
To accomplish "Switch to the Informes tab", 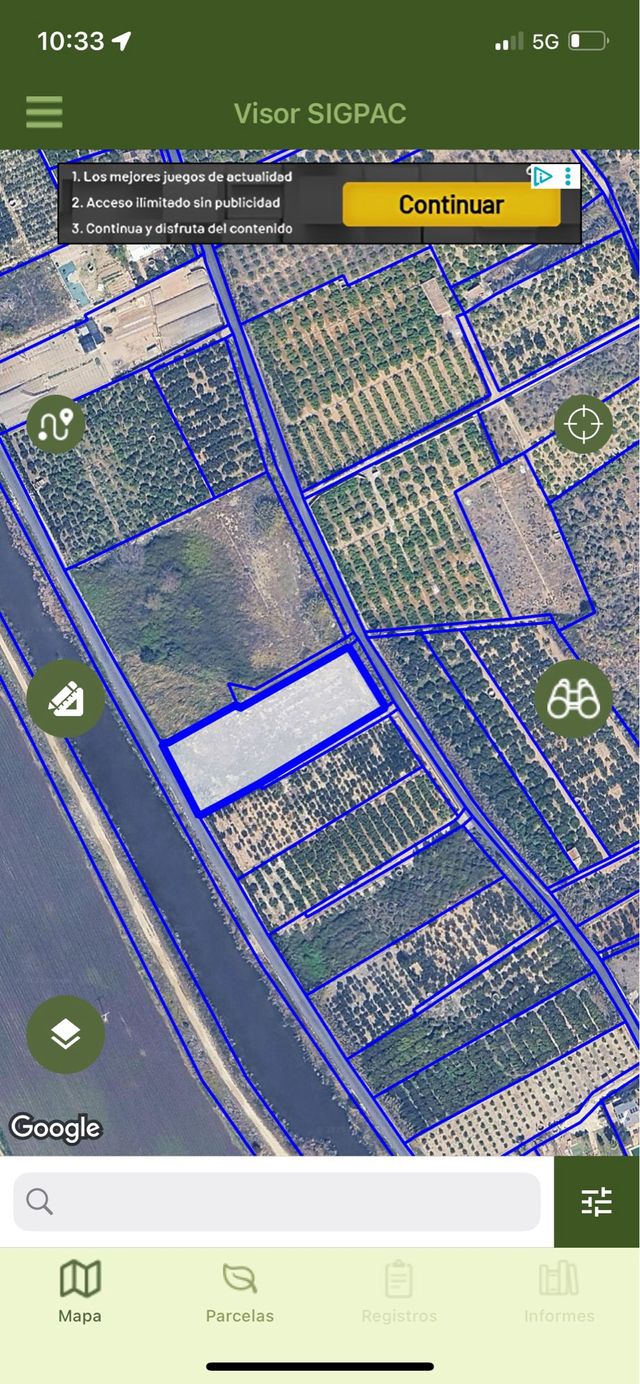I will click(559, 1291).
